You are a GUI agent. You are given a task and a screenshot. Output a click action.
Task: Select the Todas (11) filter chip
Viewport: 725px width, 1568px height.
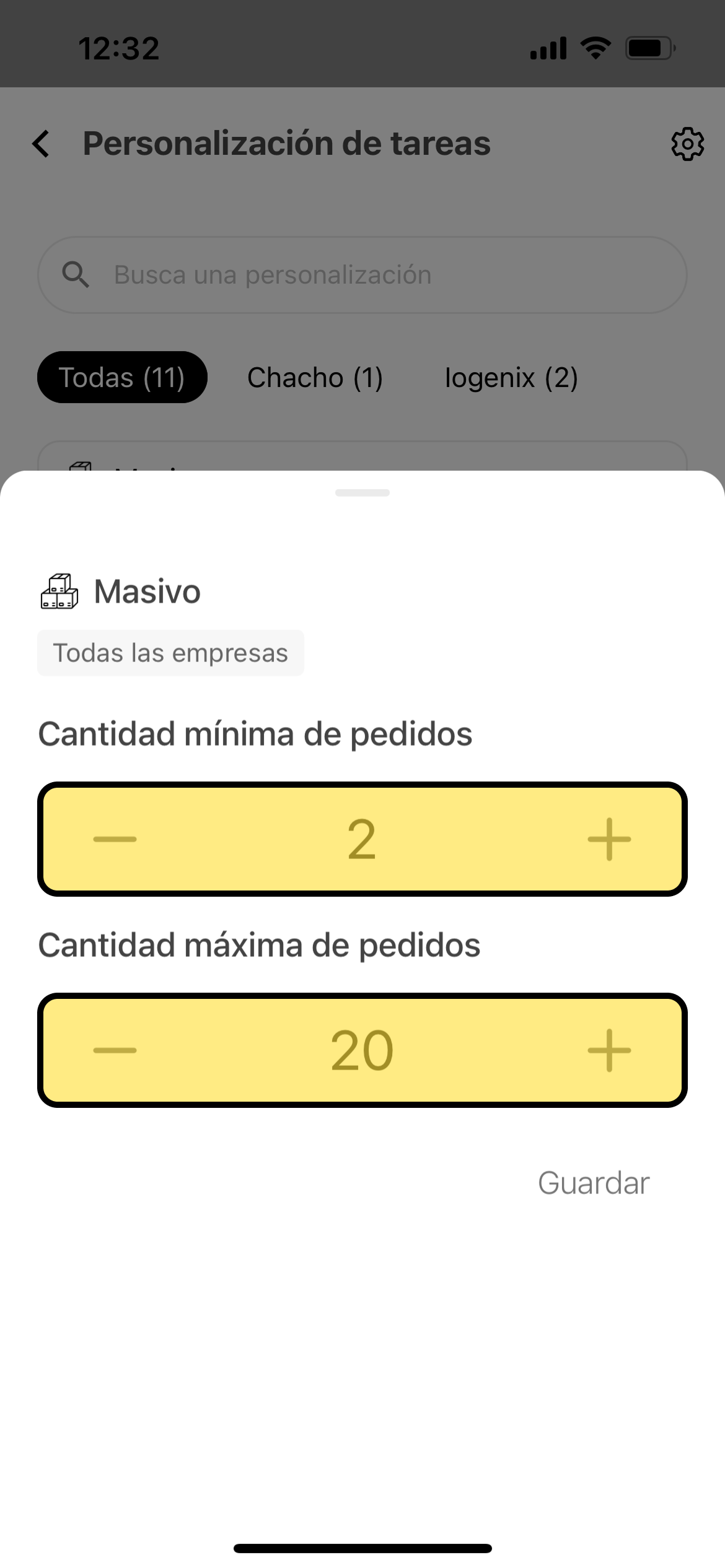(122, 377)
